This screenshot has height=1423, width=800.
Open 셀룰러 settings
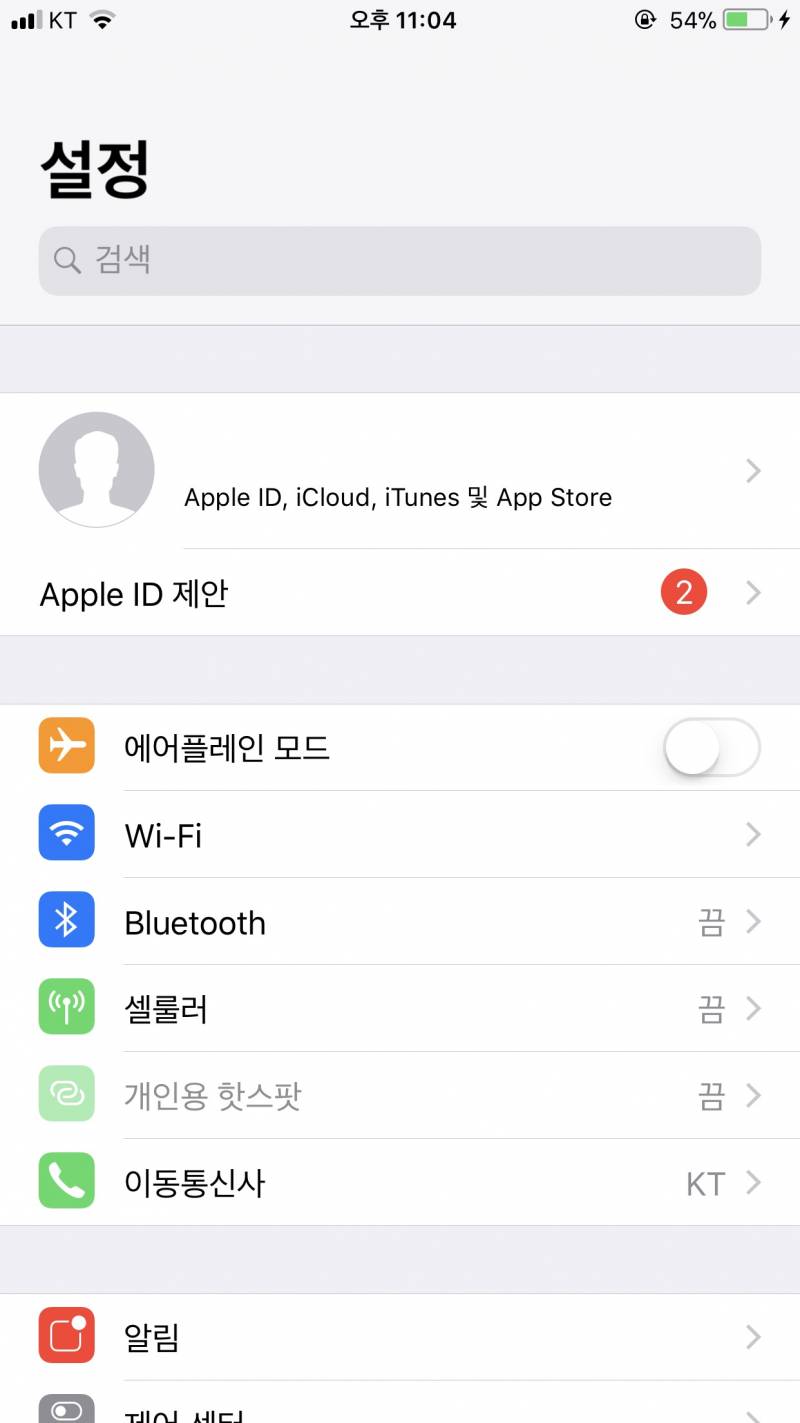pyautogui.click(x=400, y=1009)
